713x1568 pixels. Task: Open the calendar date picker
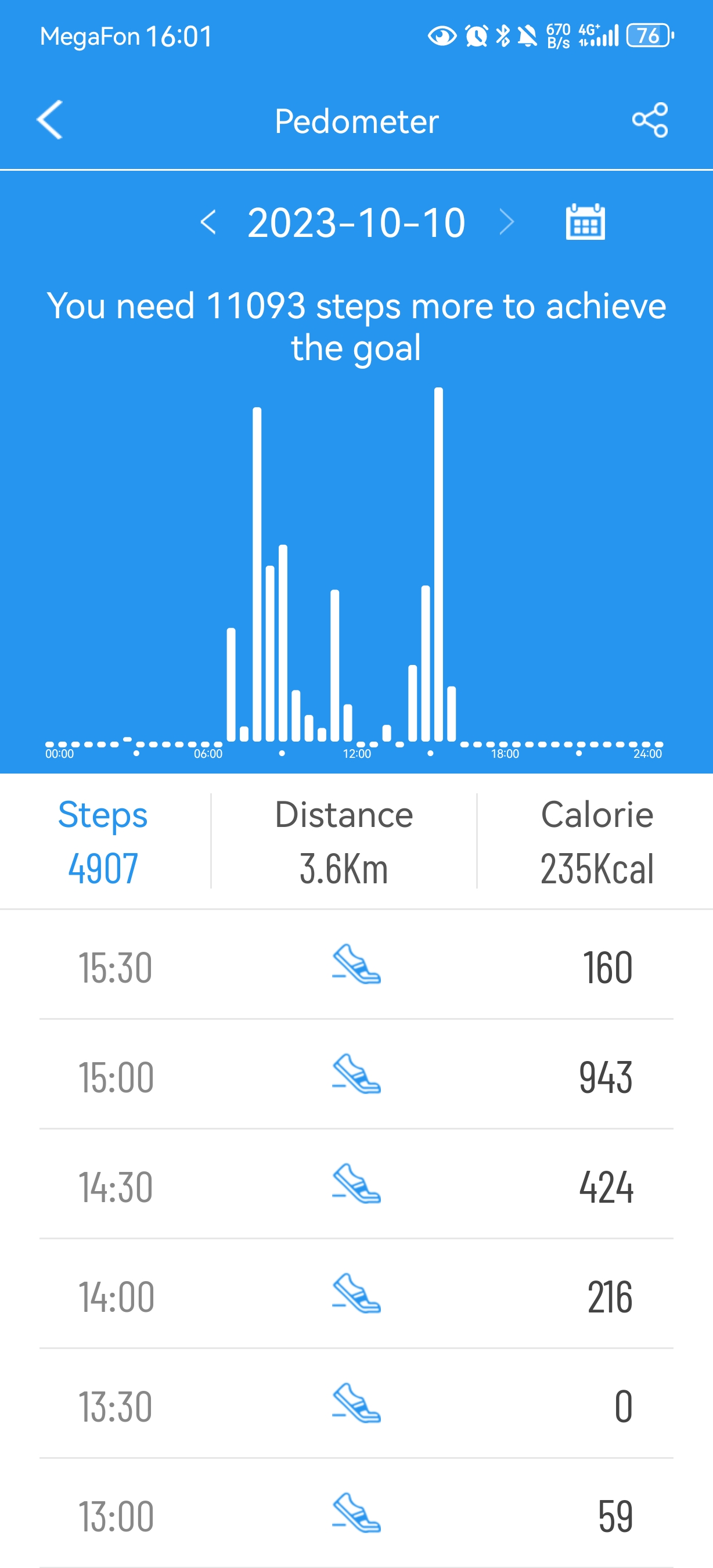coord(585,222)
